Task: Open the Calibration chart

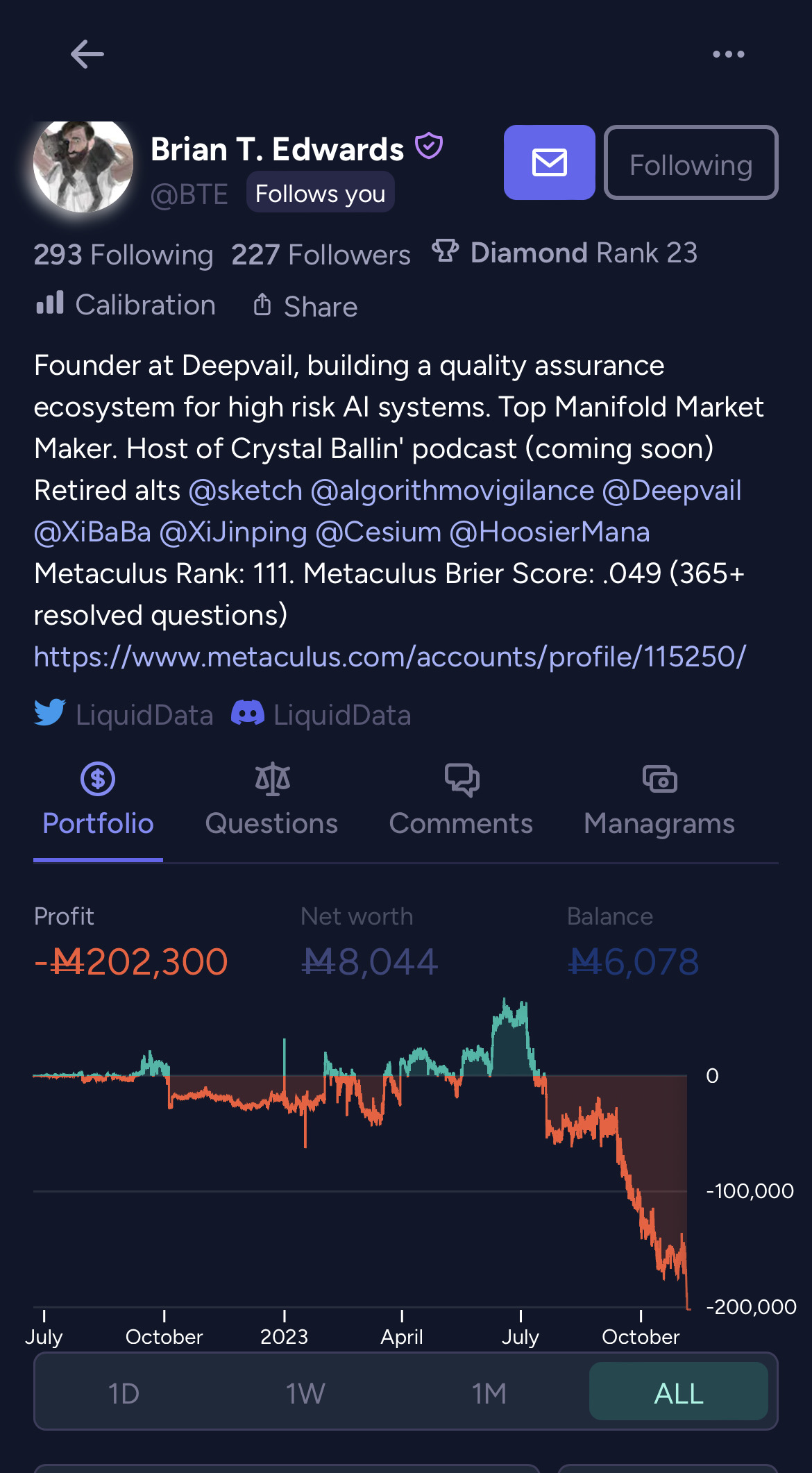Action: click(126, 305)
